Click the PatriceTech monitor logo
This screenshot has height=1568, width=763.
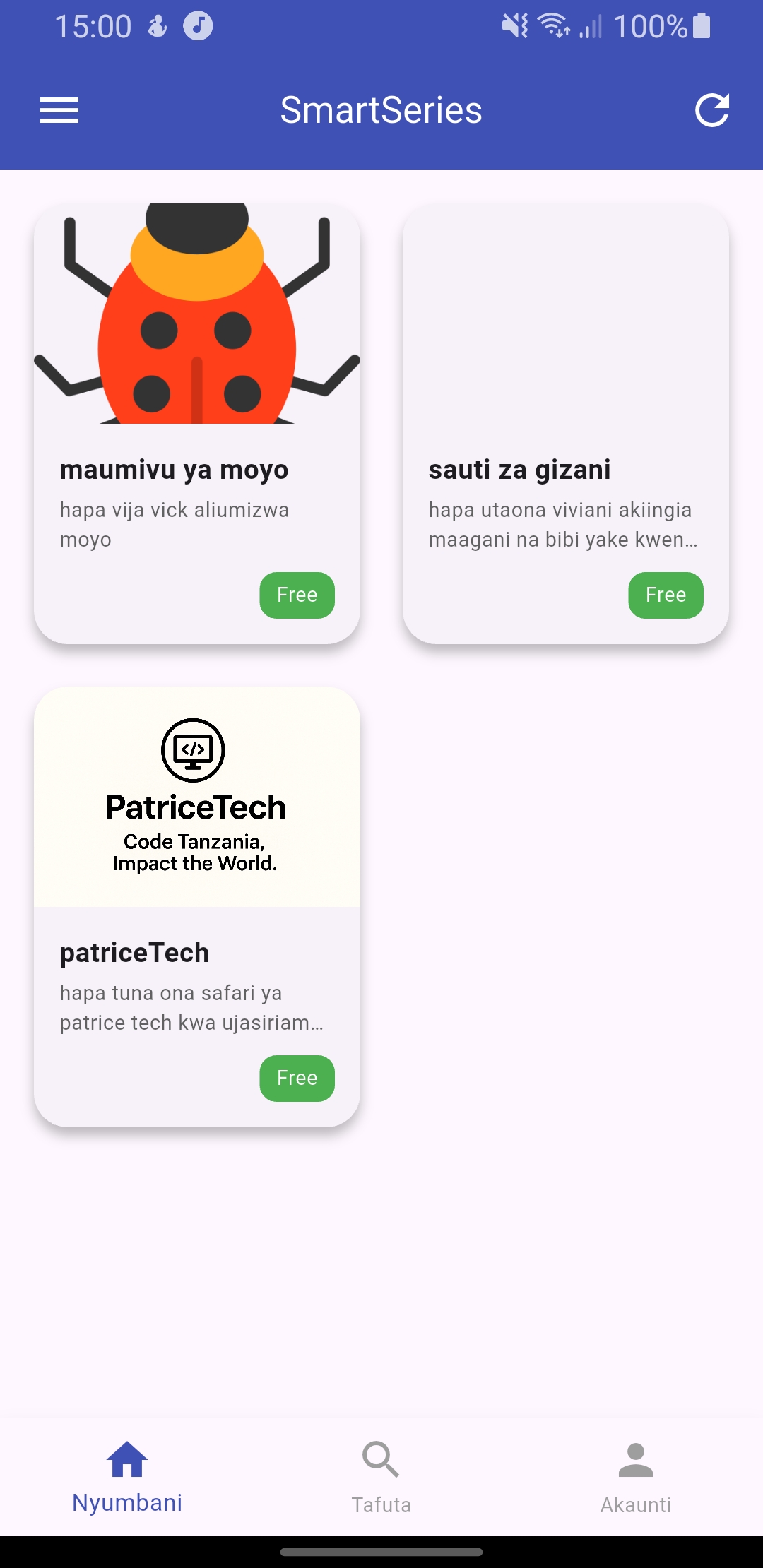point(194,751)
